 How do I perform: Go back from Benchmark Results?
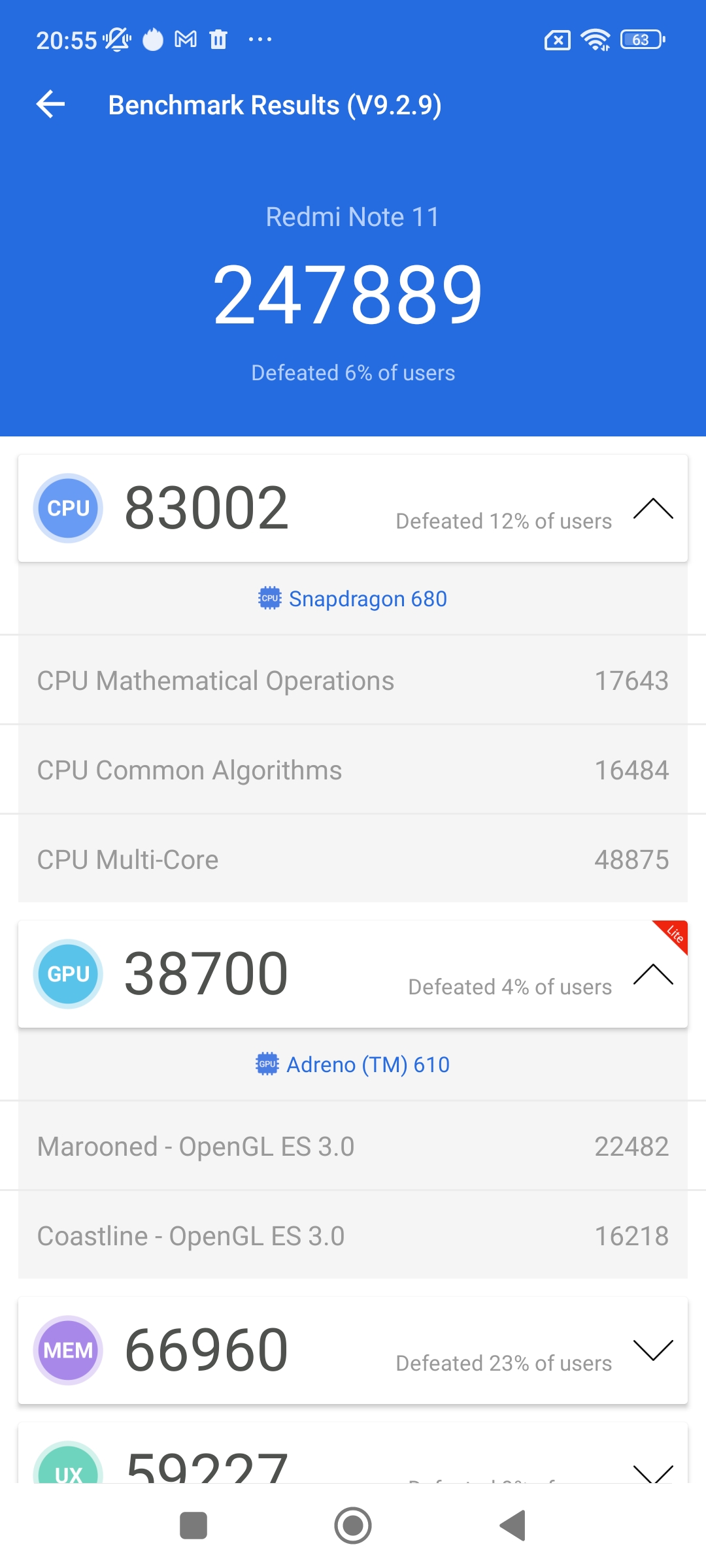pos(50,105)
